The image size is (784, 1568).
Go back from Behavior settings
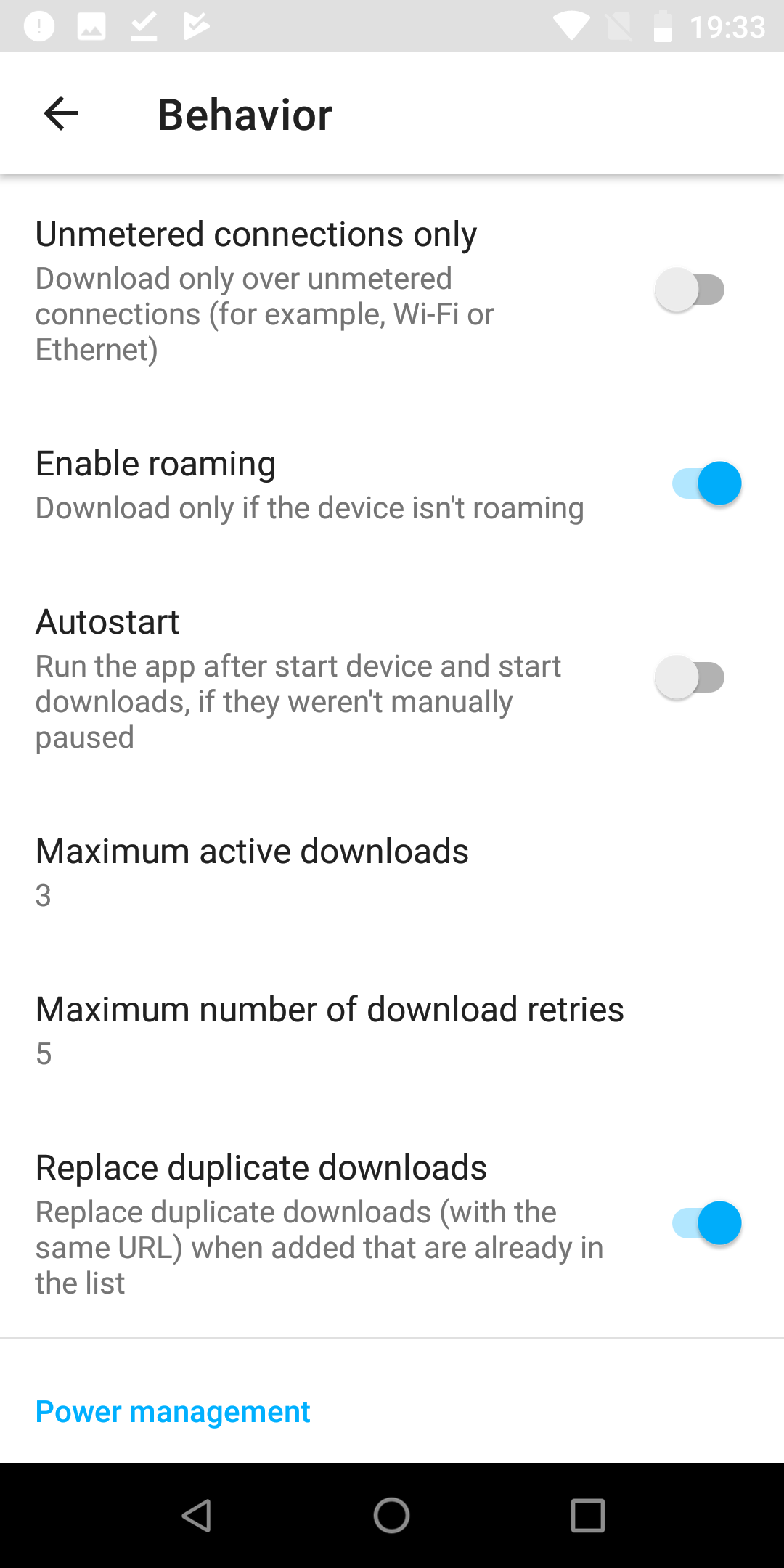61,114
